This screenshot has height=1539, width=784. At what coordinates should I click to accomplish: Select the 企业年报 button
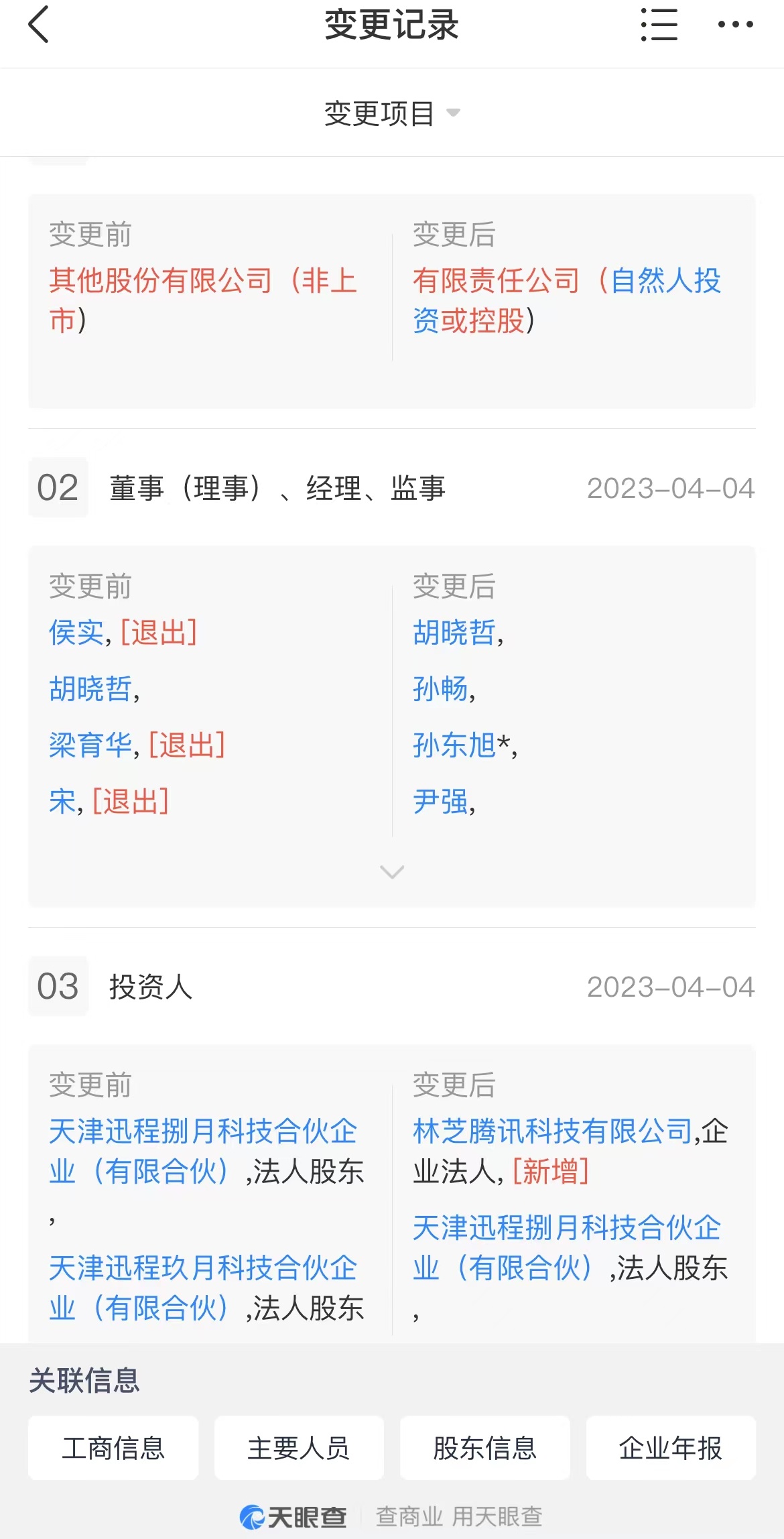point(671,1448)
